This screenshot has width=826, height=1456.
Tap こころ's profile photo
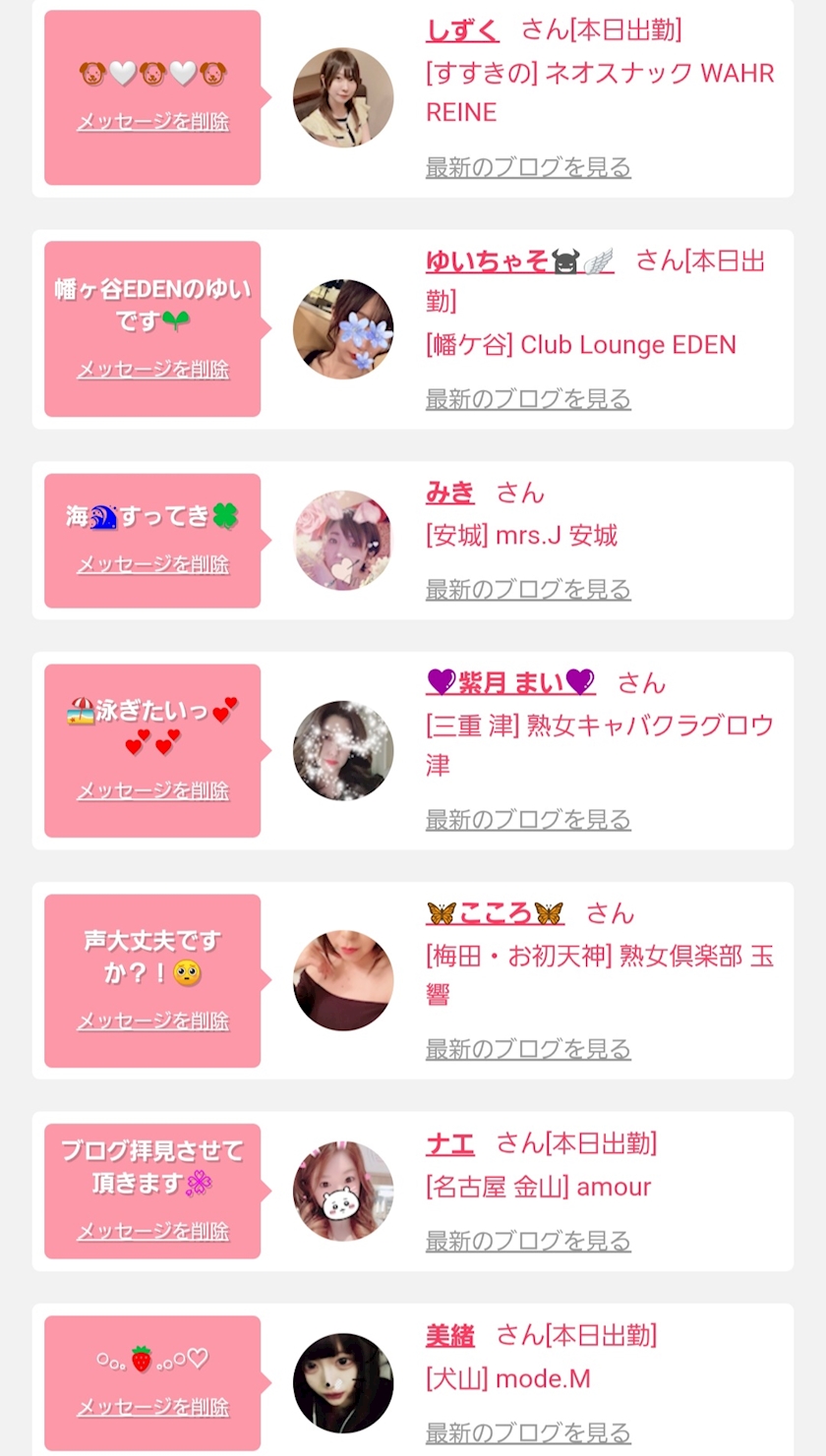343,980
